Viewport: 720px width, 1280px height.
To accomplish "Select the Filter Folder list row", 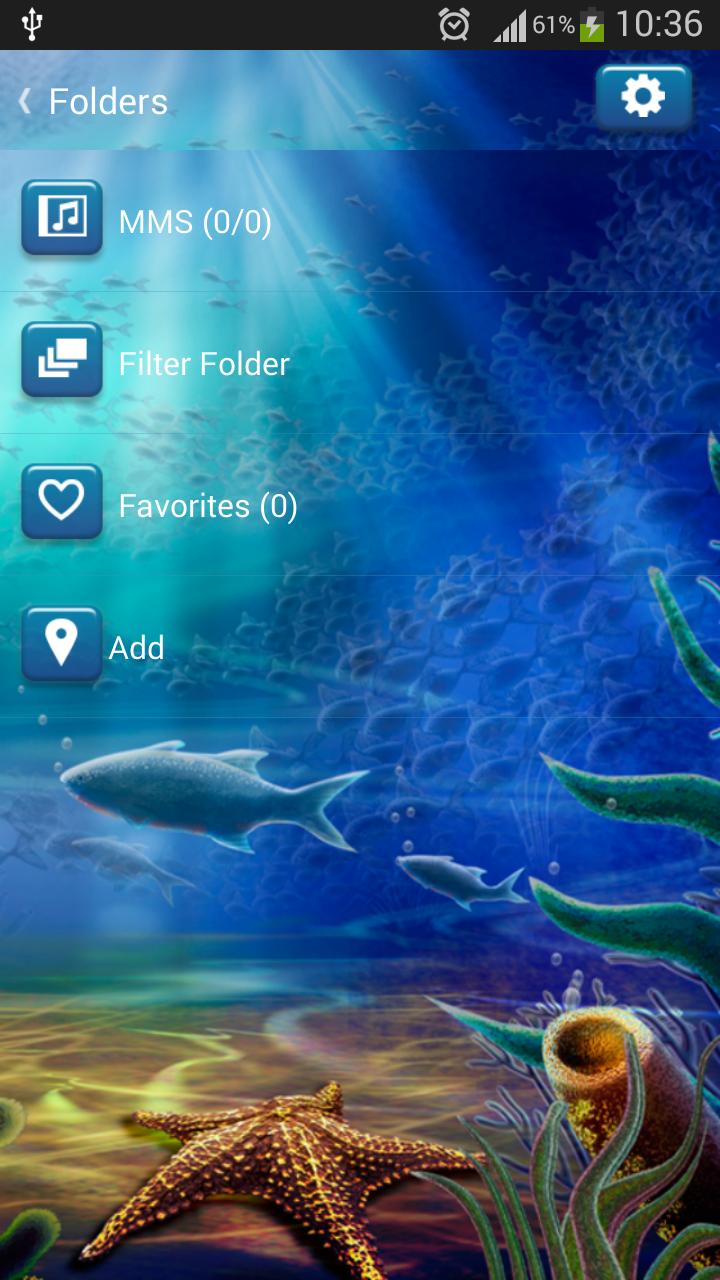I will 203,364.
